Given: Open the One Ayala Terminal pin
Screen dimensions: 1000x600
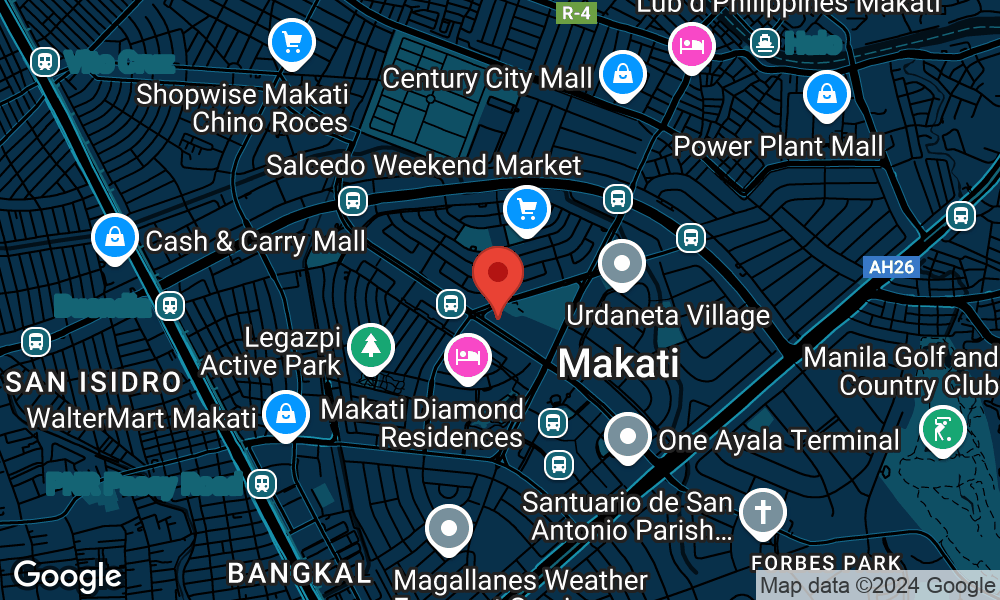Looking at the screenshot, I should (628, 437).
